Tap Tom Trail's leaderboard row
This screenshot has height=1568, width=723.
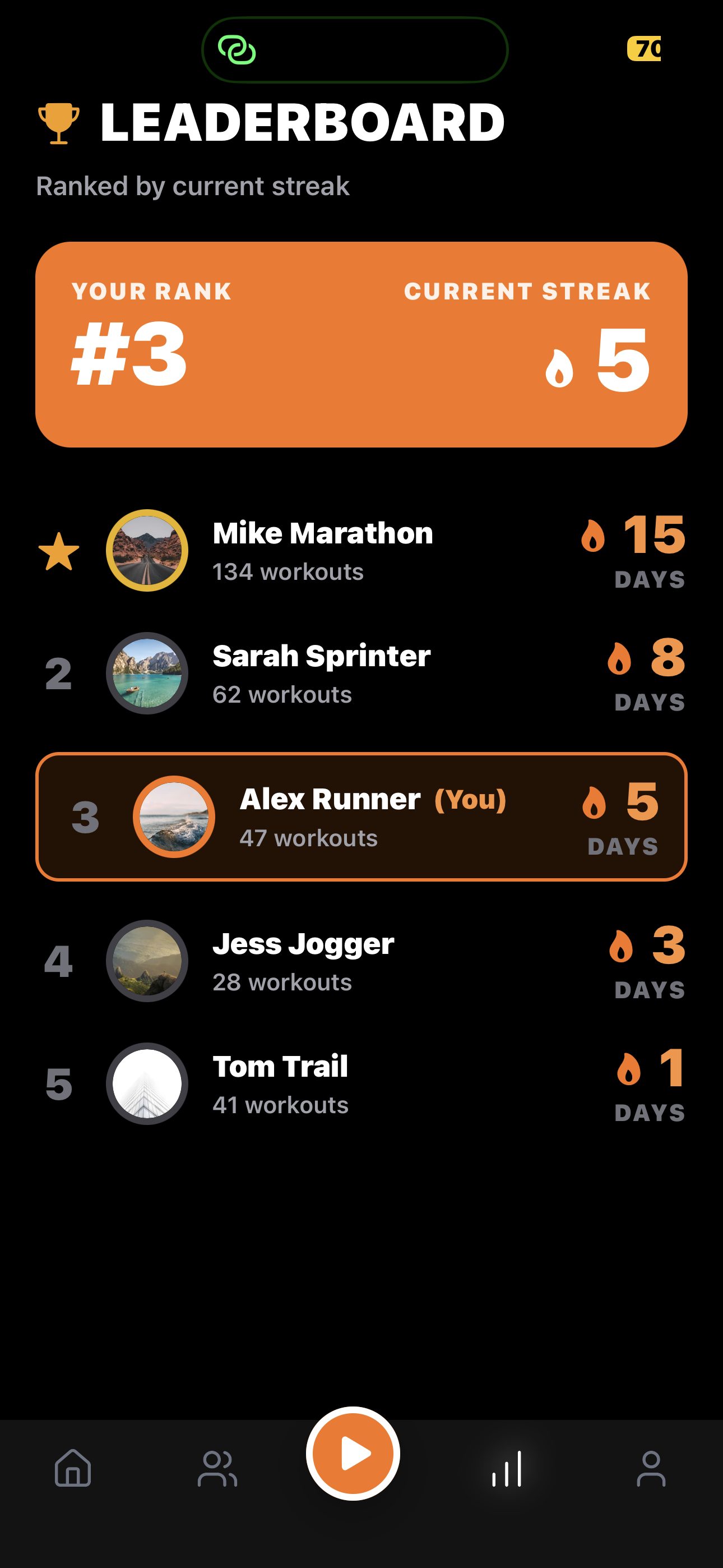(361, 1084)
